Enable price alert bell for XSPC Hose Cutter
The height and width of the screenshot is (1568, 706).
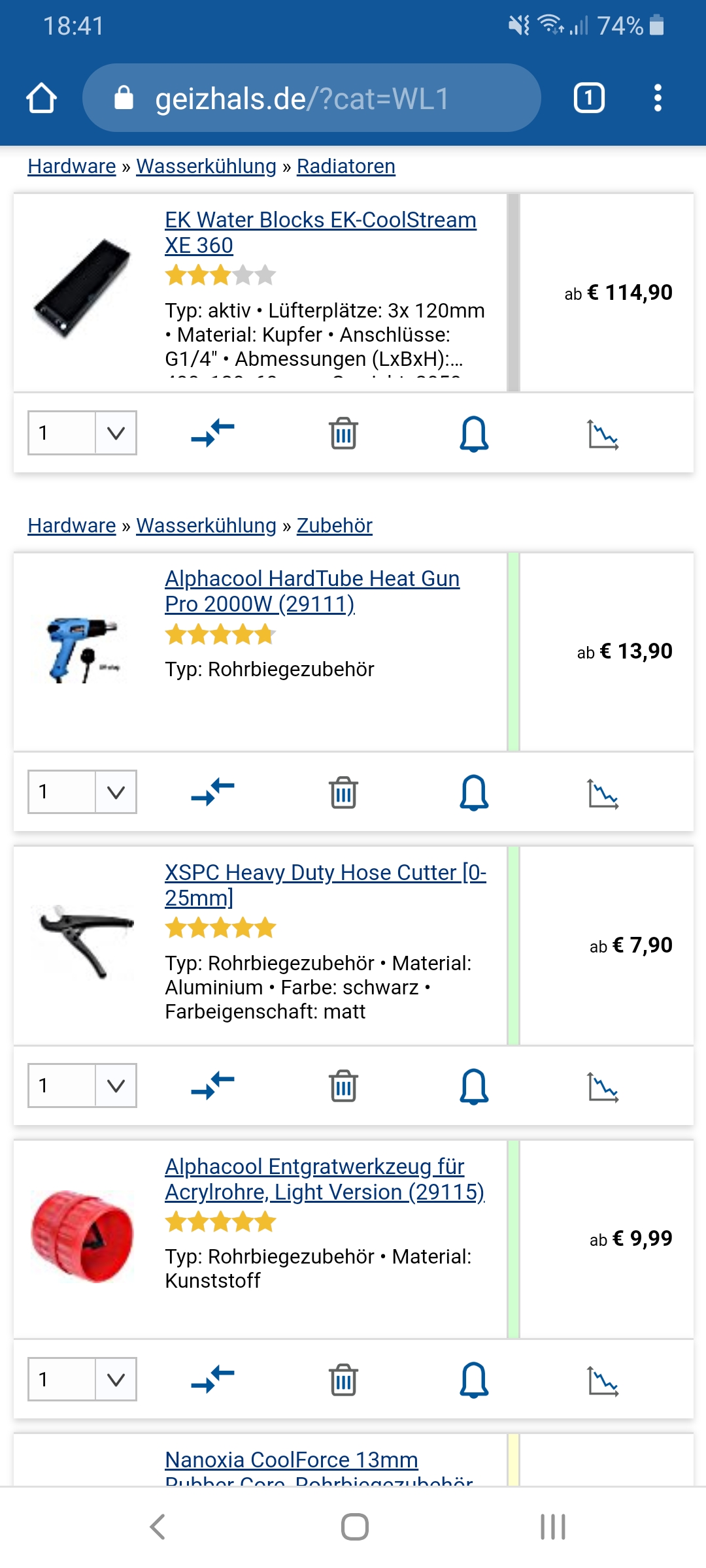click(x=474, y=1086)
